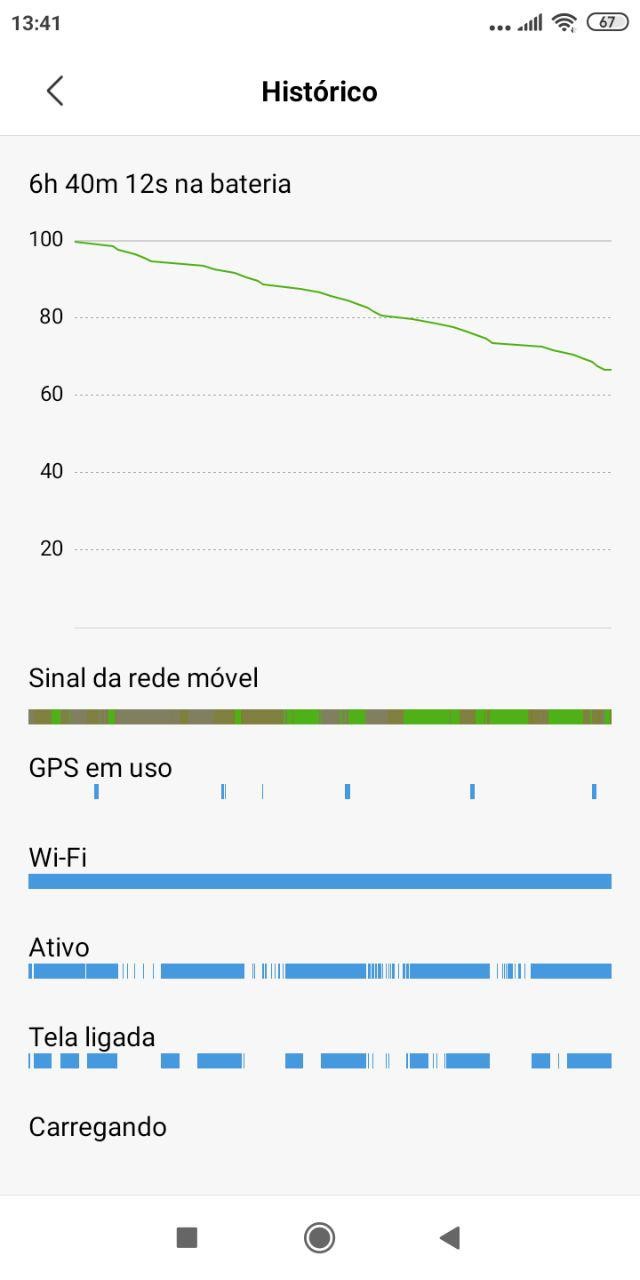Open recent apps with the square button
The image size is (640, 1280).
tap(187, 1237)
